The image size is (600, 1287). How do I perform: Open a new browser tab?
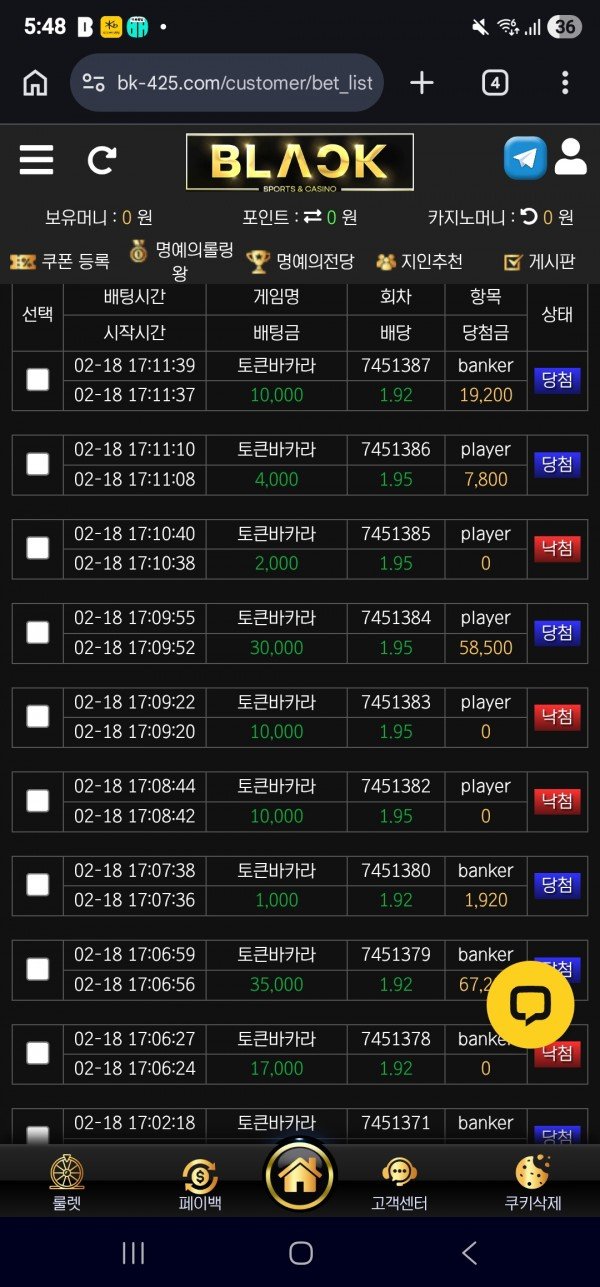(x=422, y=83)
